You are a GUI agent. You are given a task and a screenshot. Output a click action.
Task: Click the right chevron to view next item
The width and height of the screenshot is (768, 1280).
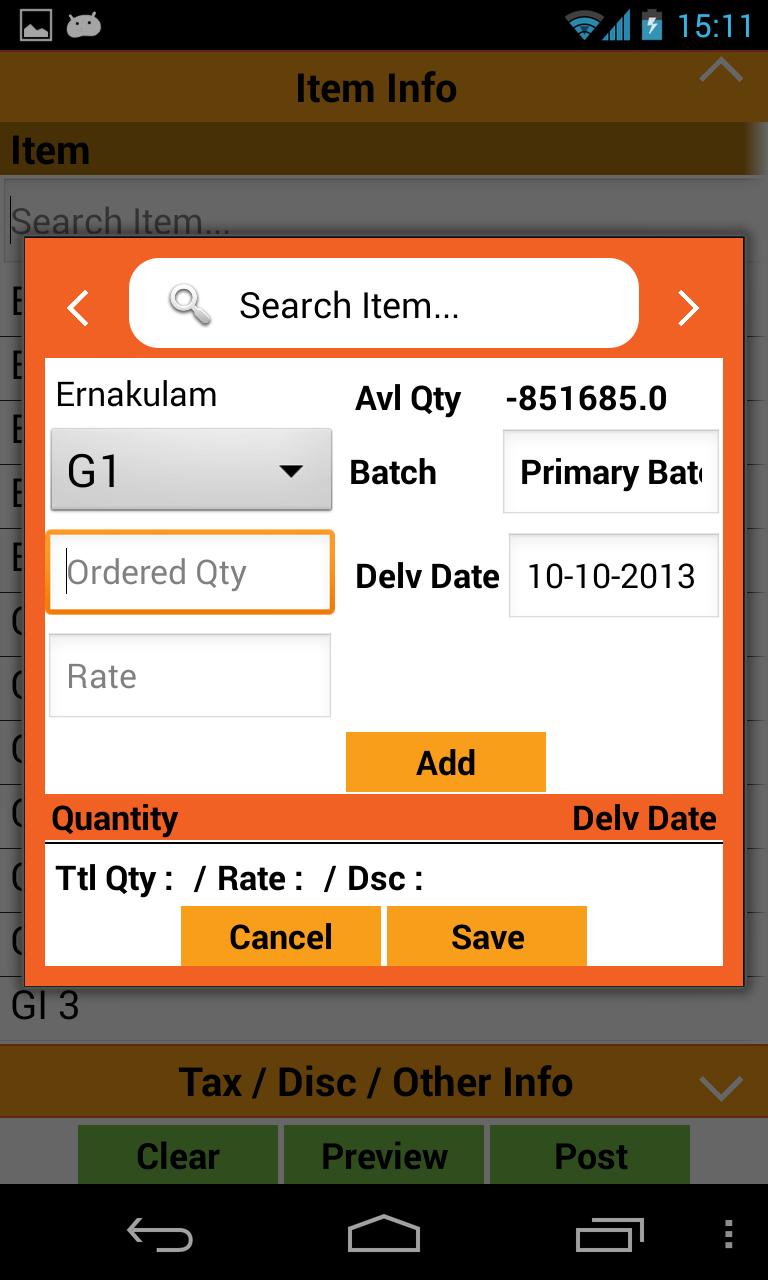tap(689, 307)
